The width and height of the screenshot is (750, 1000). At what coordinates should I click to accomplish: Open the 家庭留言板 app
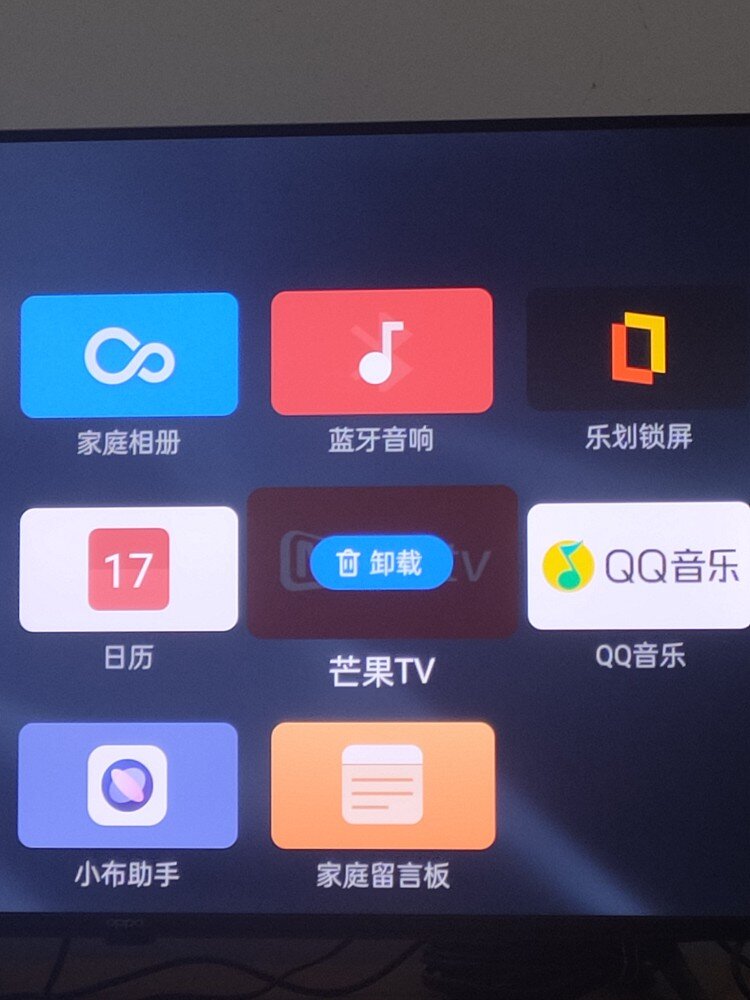point(382,786)
